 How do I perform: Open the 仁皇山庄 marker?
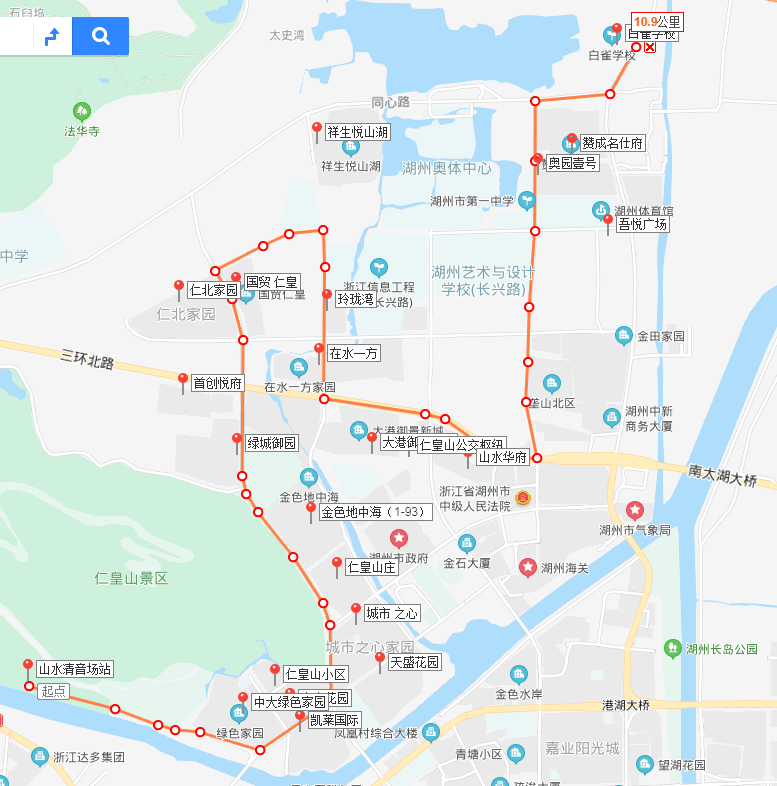point(337,566)
